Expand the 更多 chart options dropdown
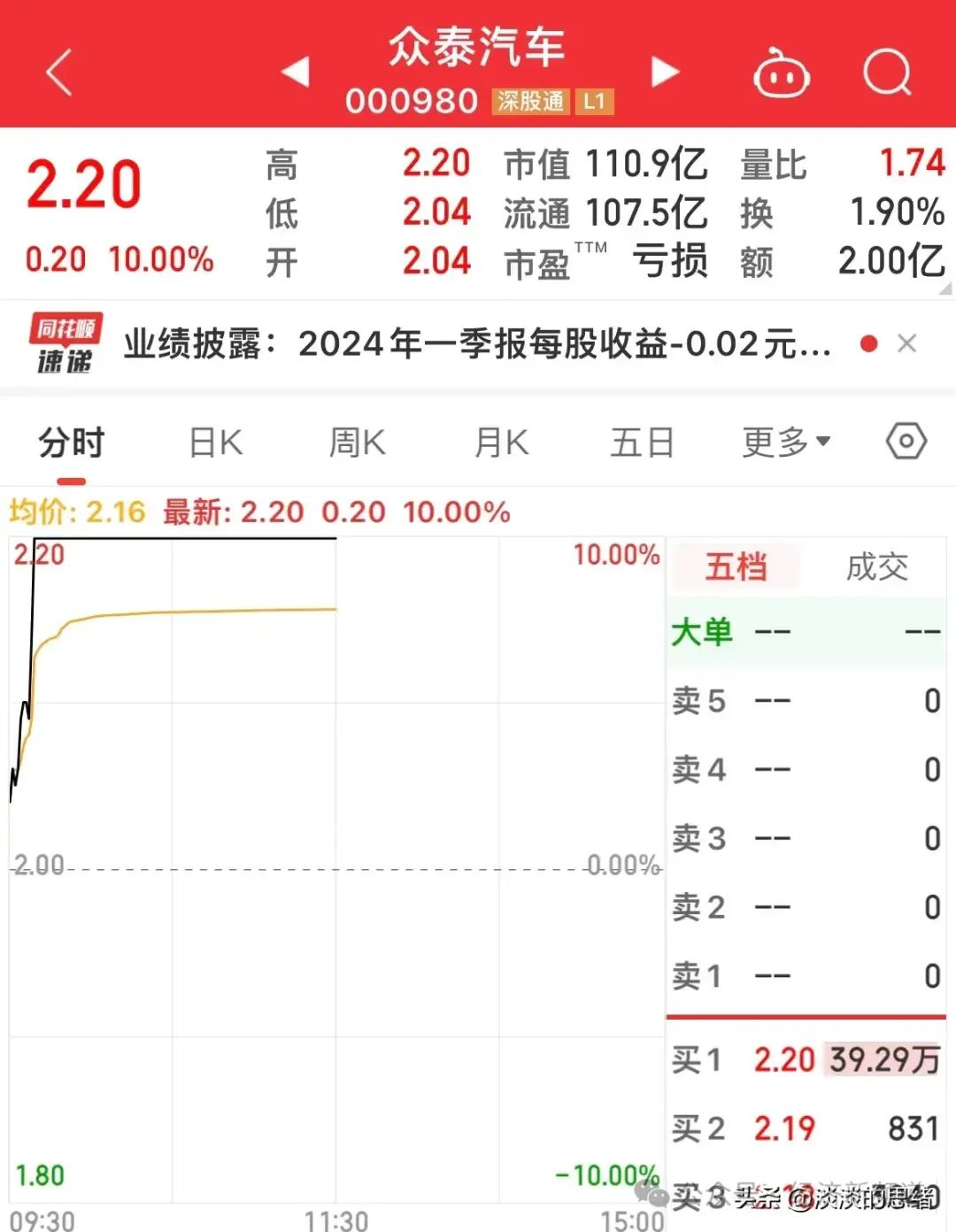956x1232 pixels. point(786,443)
